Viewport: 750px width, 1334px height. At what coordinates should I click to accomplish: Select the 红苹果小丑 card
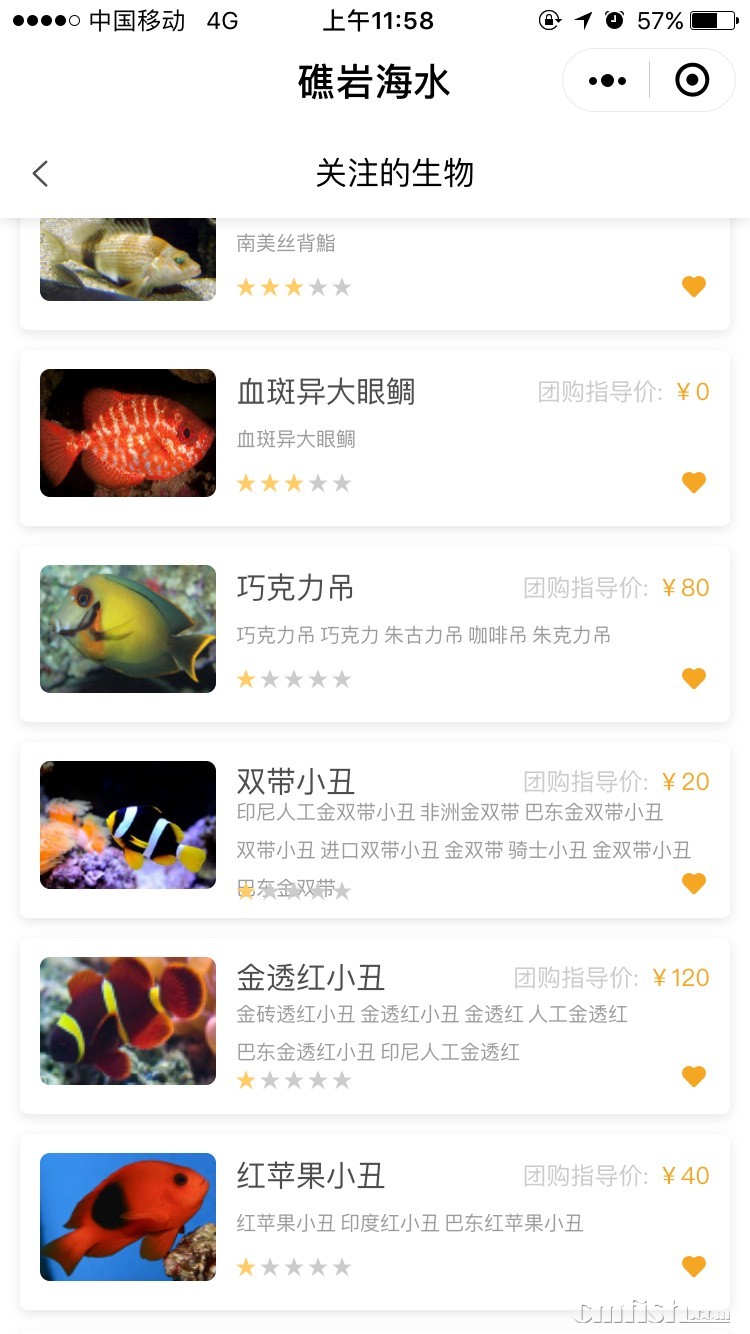[x=375, y=1220]
